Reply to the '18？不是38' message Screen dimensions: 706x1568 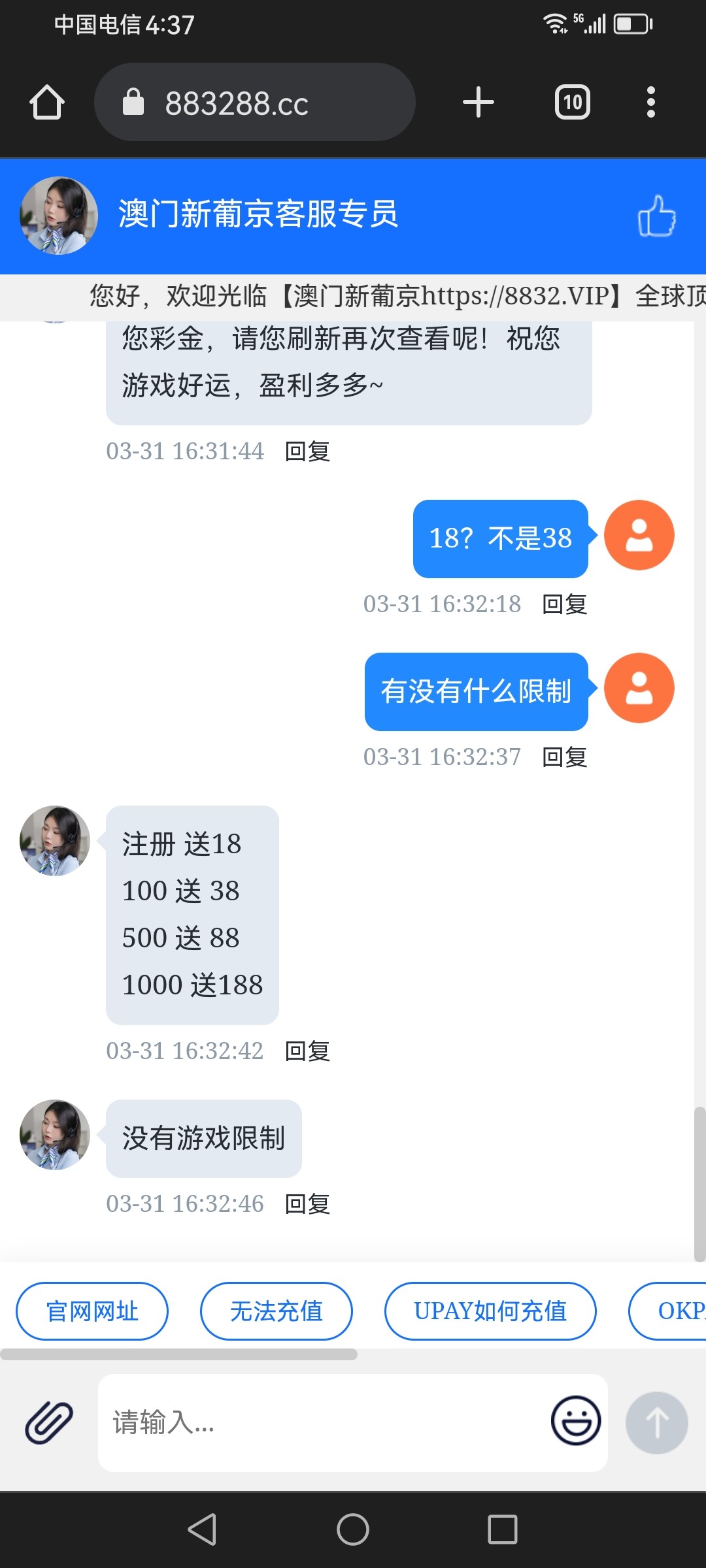564,604
